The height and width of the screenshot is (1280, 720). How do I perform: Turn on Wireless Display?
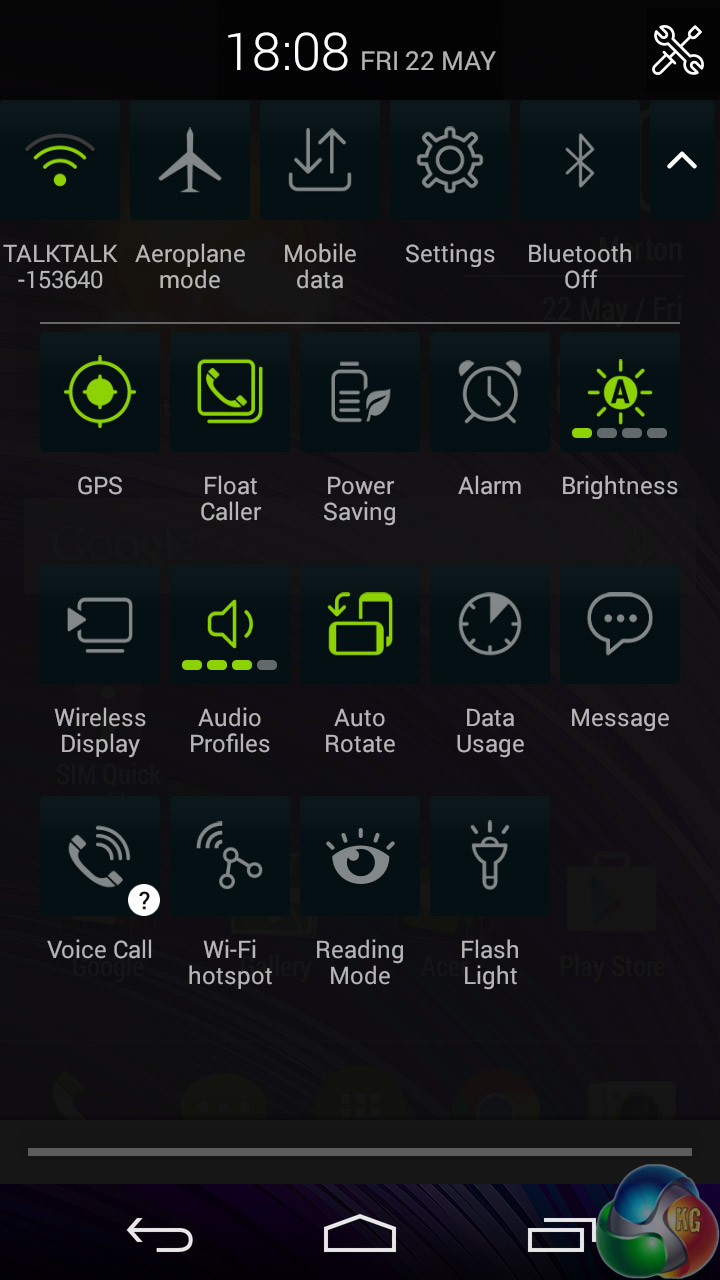[100, 624]
